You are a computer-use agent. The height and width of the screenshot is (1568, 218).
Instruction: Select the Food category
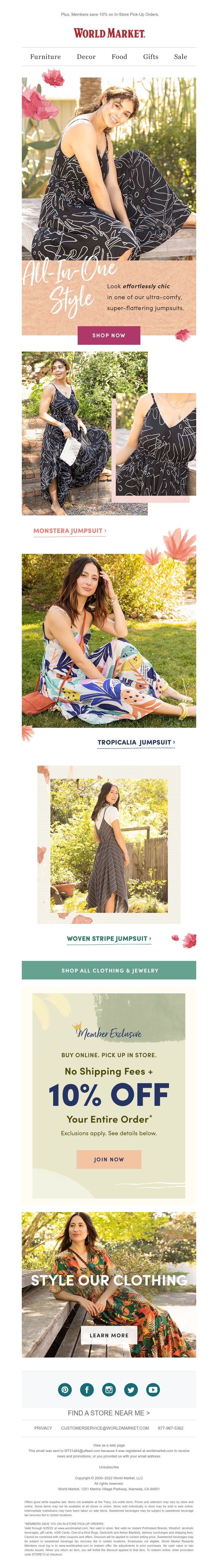pyautogui.click(x=119, y=57)
